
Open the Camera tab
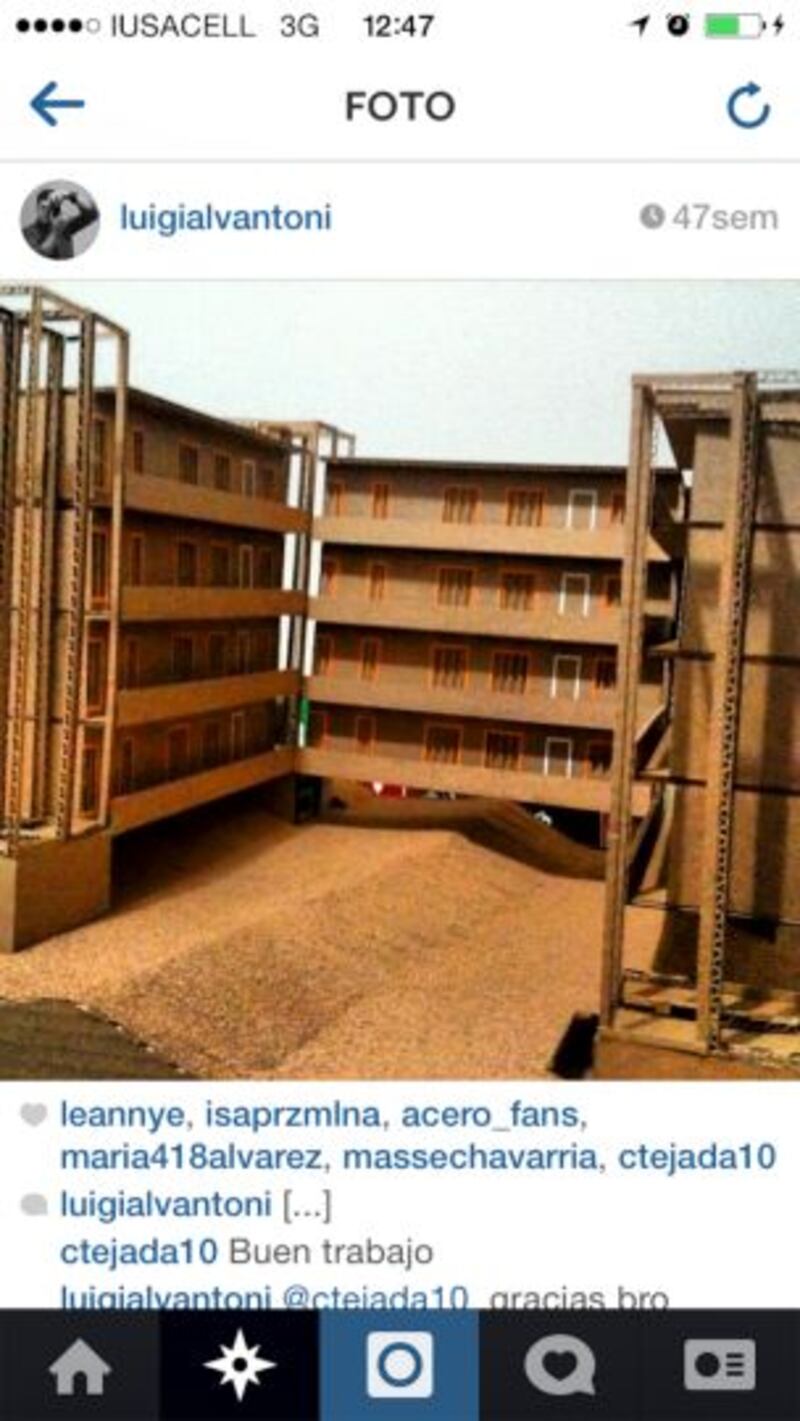click(x=399, y=1366)
